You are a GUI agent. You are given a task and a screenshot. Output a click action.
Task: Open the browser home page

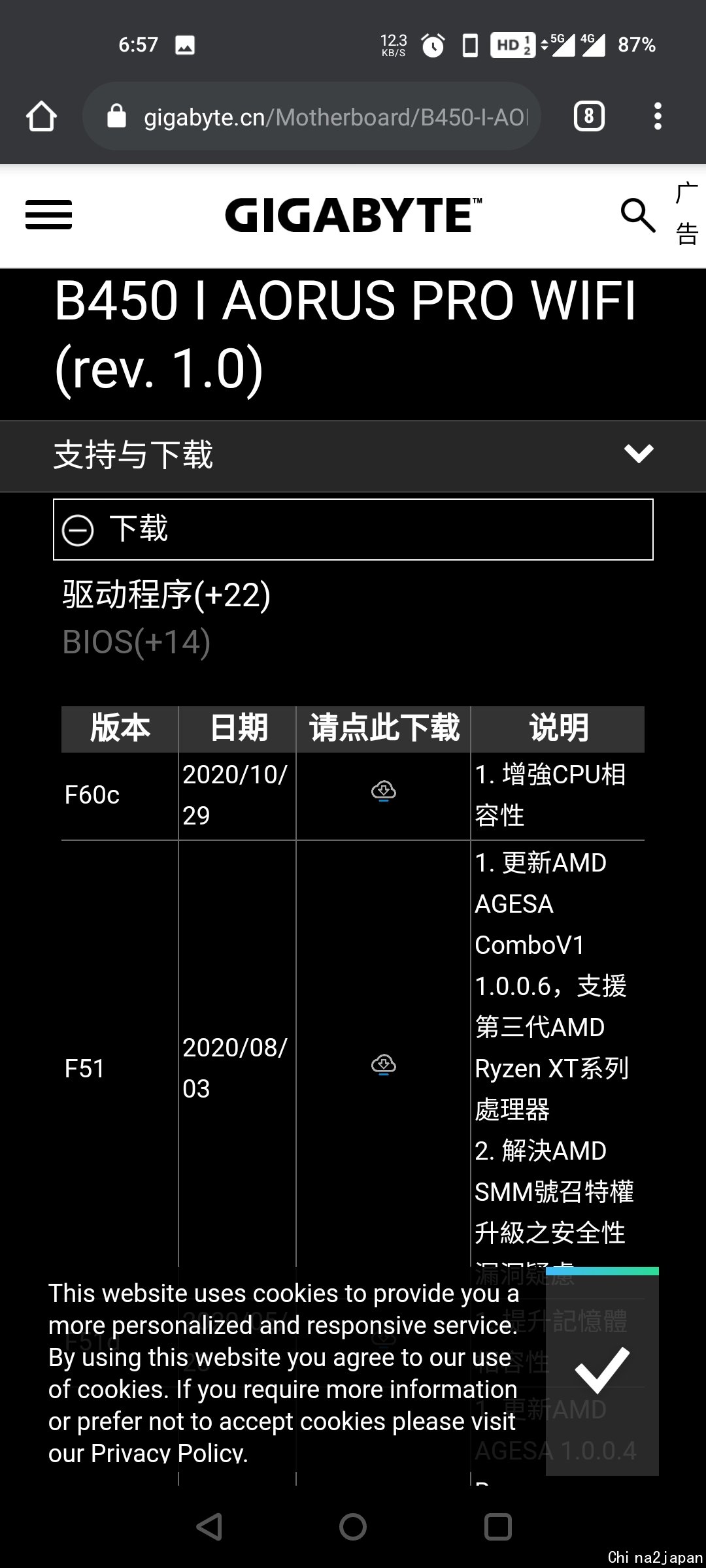pos(41,117)
